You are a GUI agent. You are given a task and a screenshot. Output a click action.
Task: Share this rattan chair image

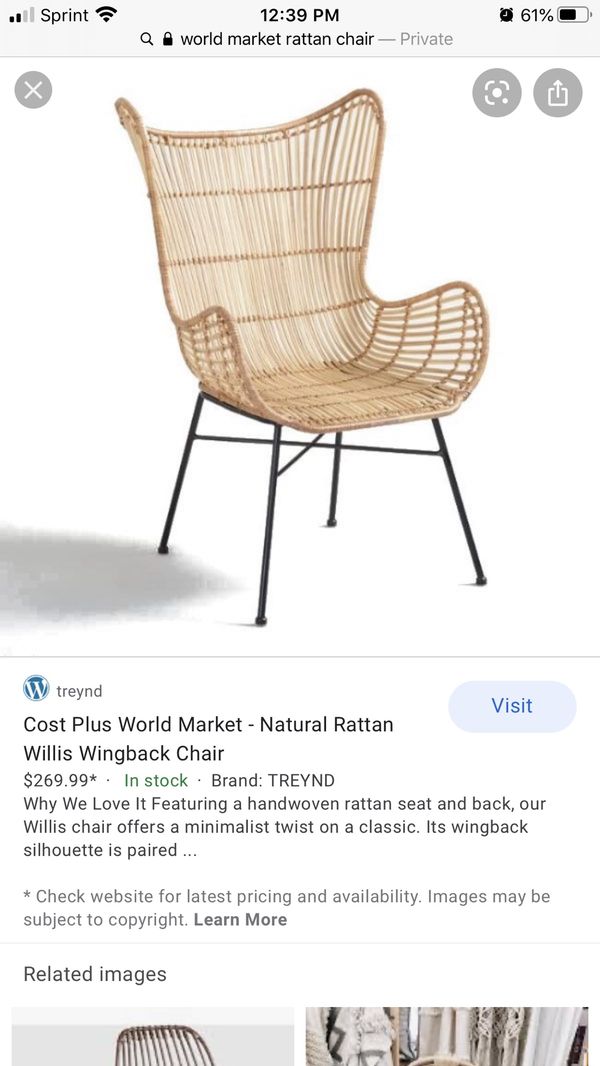557,93
